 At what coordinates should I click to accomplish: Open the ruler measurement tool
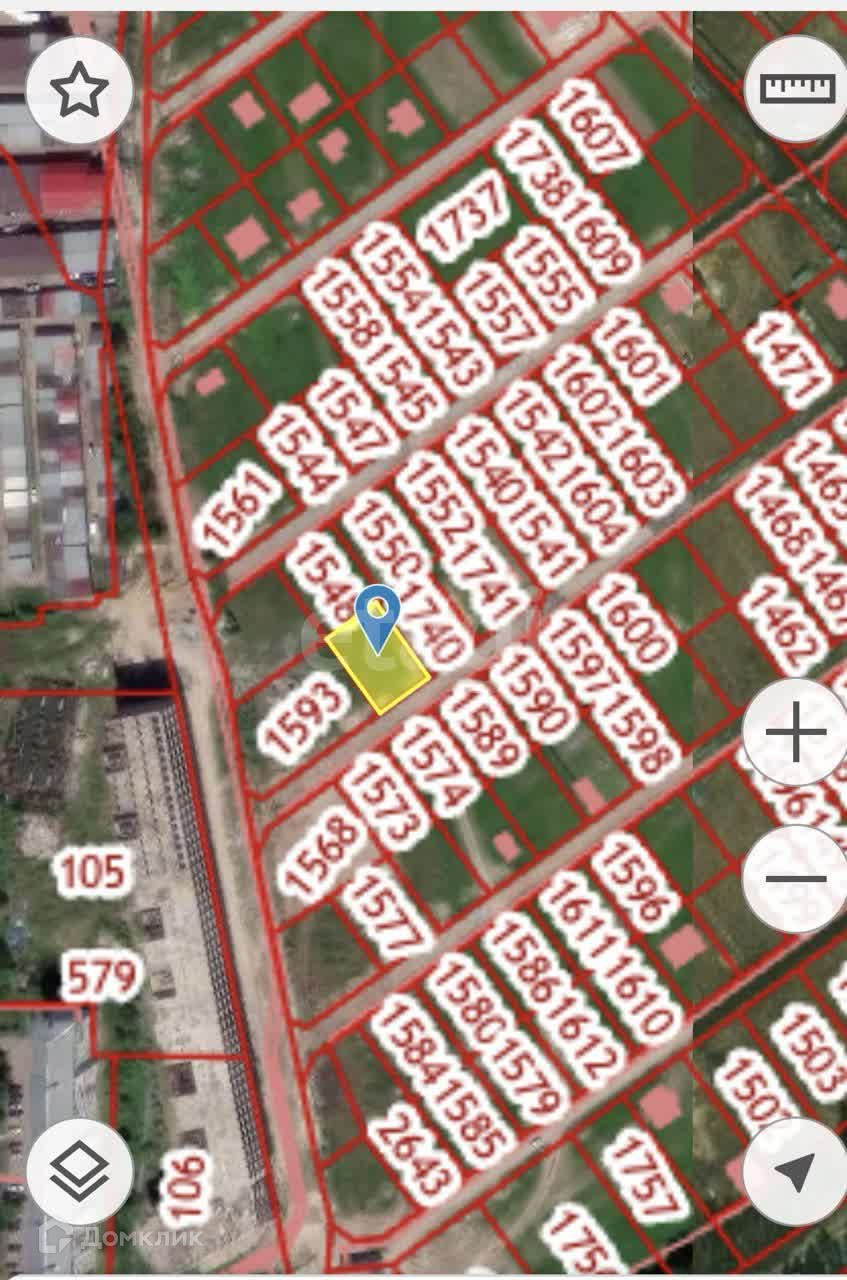click(796, 90)
